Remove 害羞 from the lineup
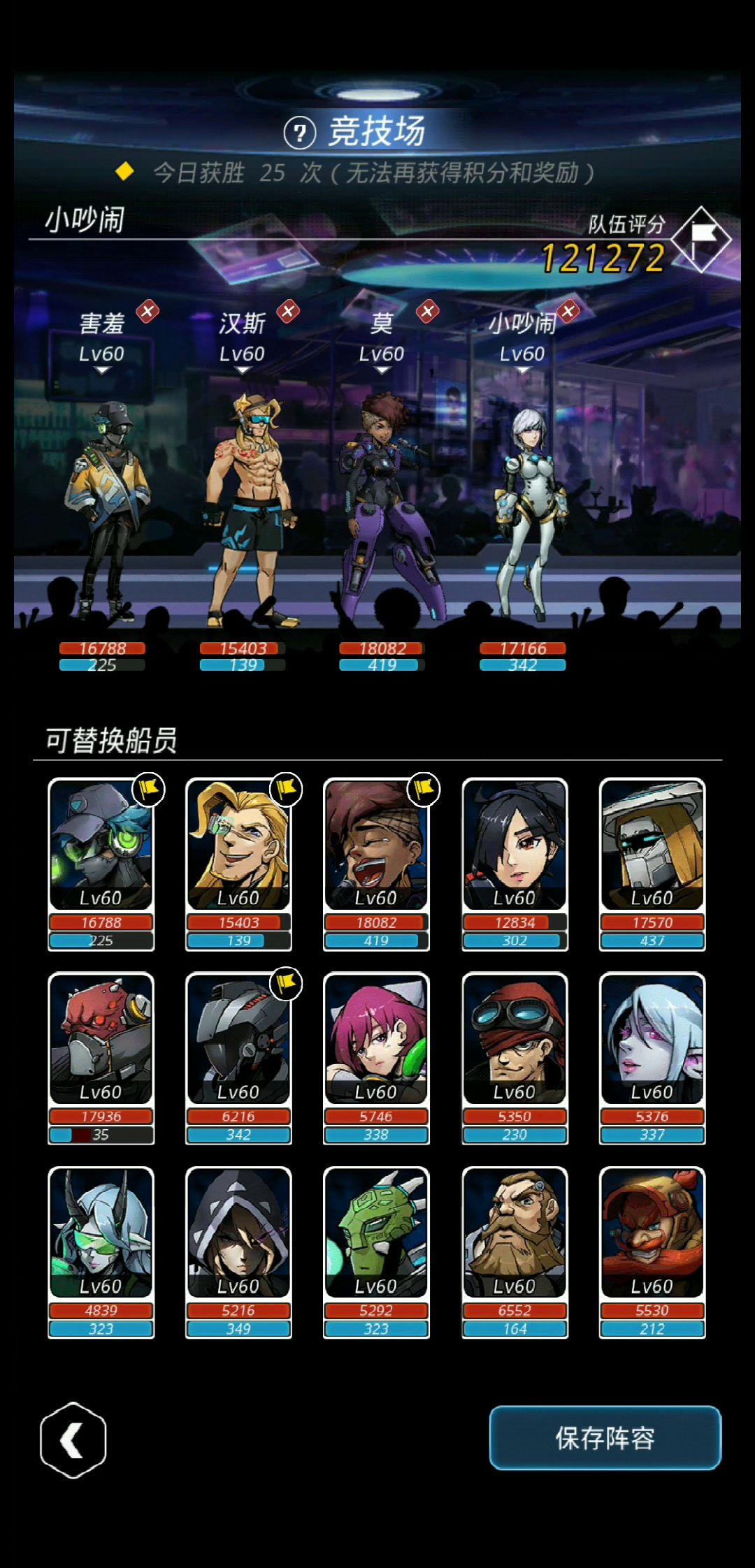The height and width of the screenshot is (1568, 755). tap(148, 311)
